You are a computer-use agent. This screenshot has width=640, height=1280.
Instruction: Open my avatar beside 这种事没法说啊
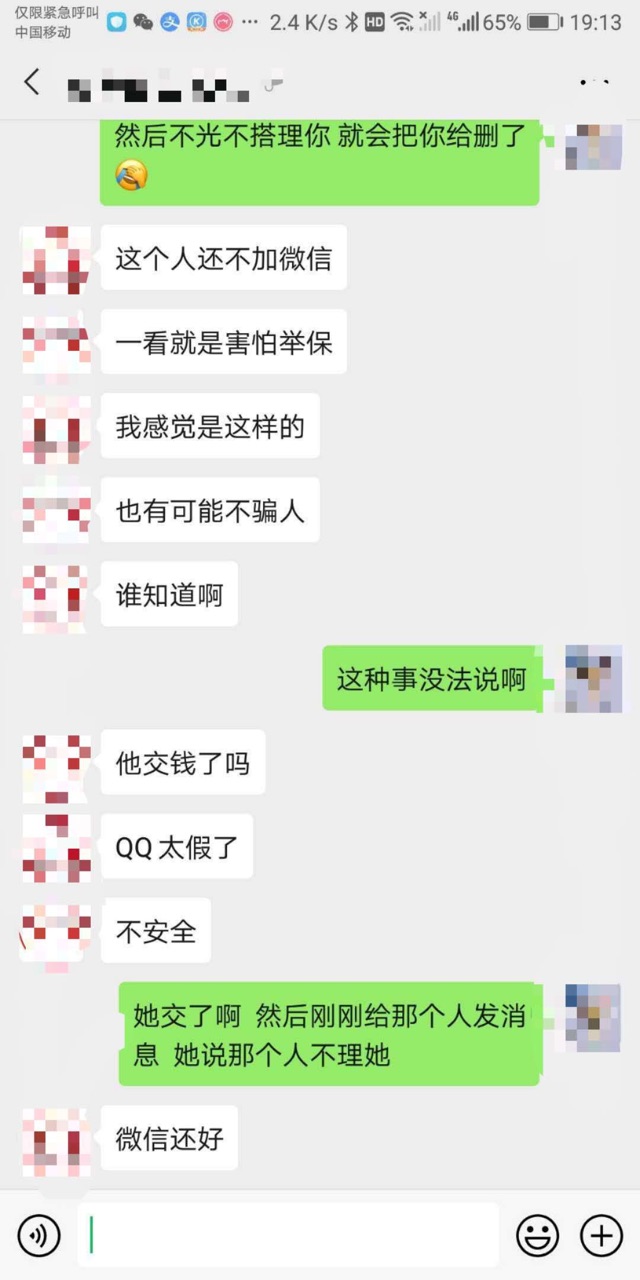point(593,679)
